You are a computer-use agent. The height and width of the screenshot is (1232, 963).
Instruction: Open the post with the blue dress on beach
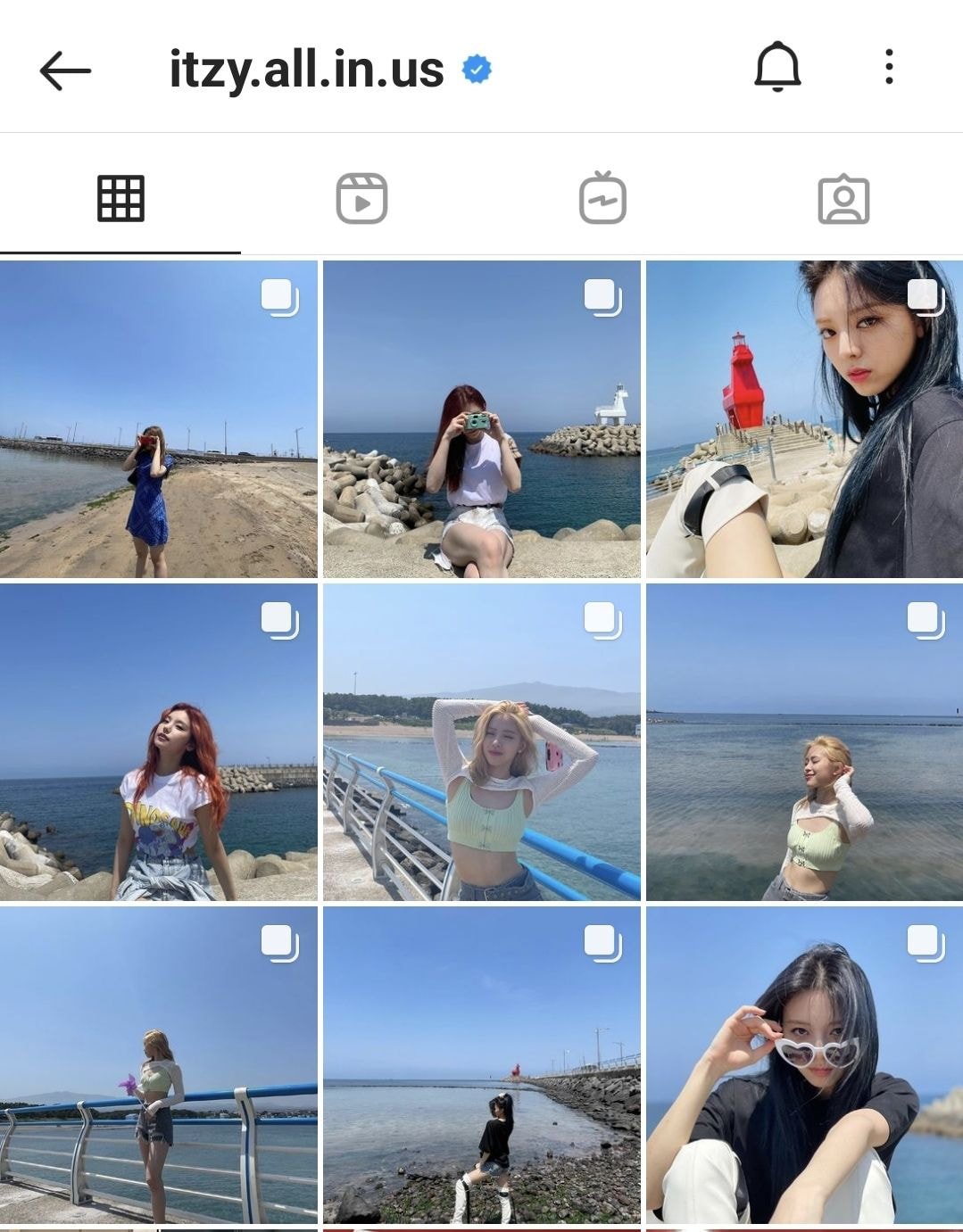158,419
